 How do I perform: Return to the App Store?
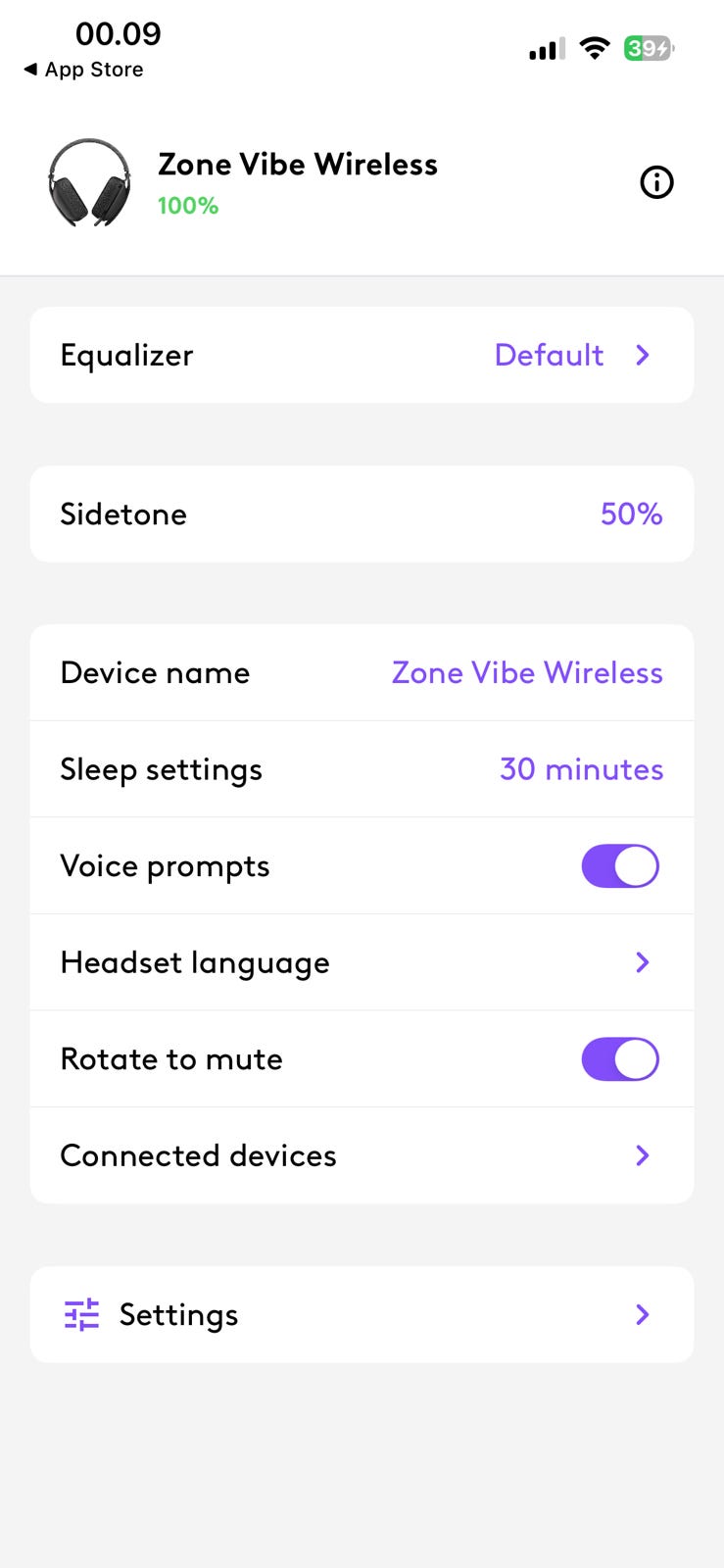point(84,70)
